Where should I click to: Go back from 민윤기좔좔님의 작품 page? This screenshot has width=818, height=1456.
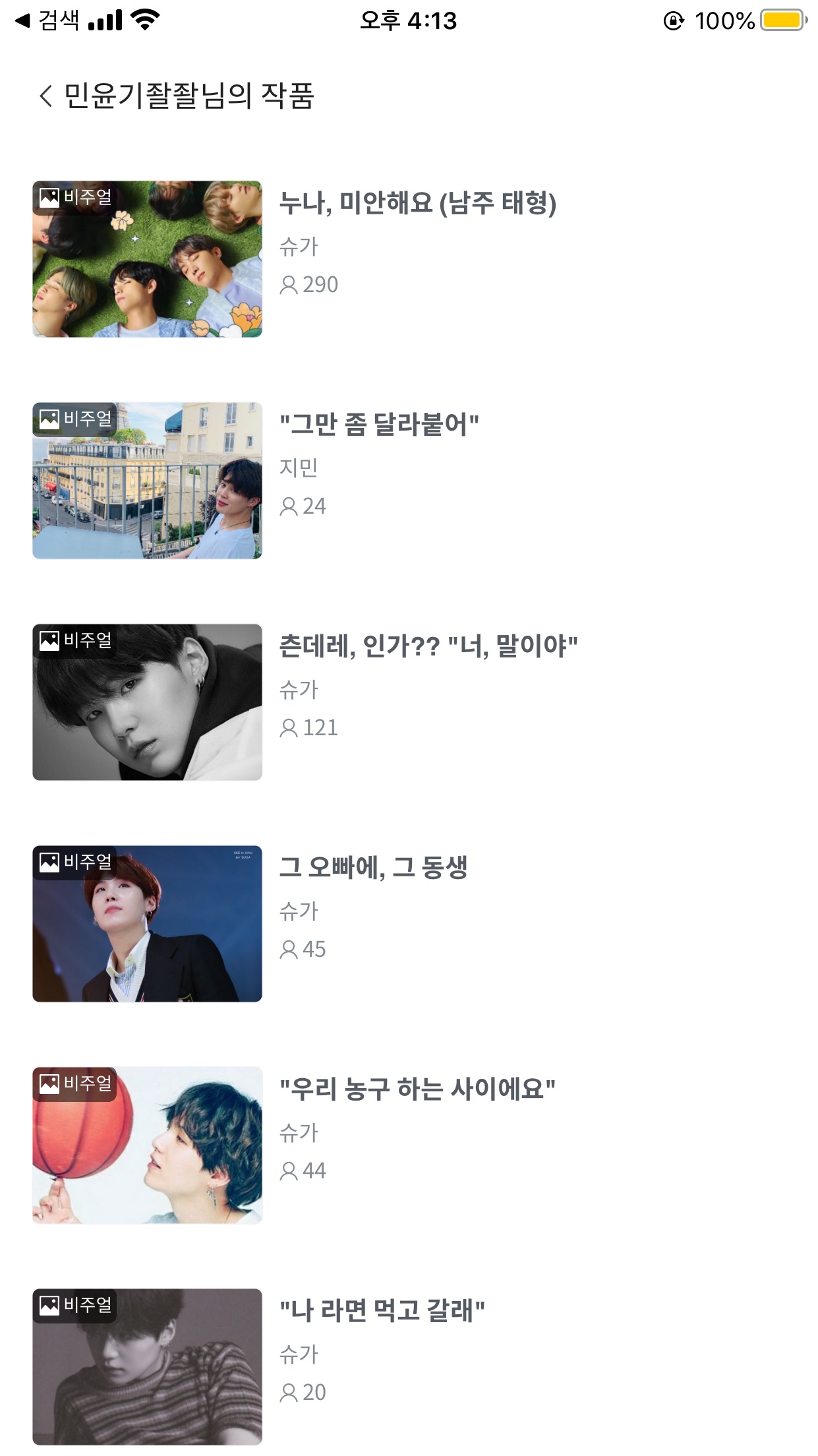click(45, 96)
